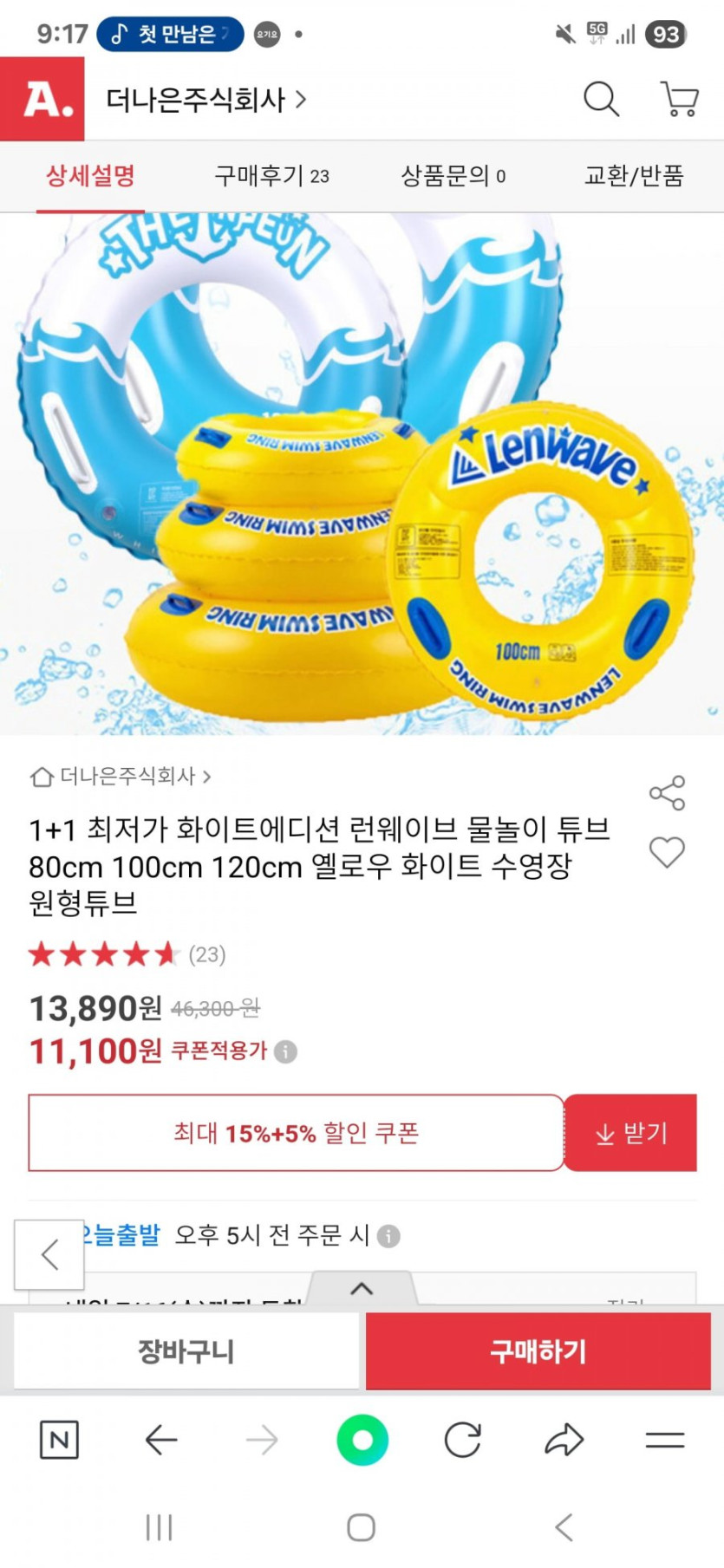Buy now with 구매하기
Viewport: 724px width, 1568px height.
pos(538,1350)
